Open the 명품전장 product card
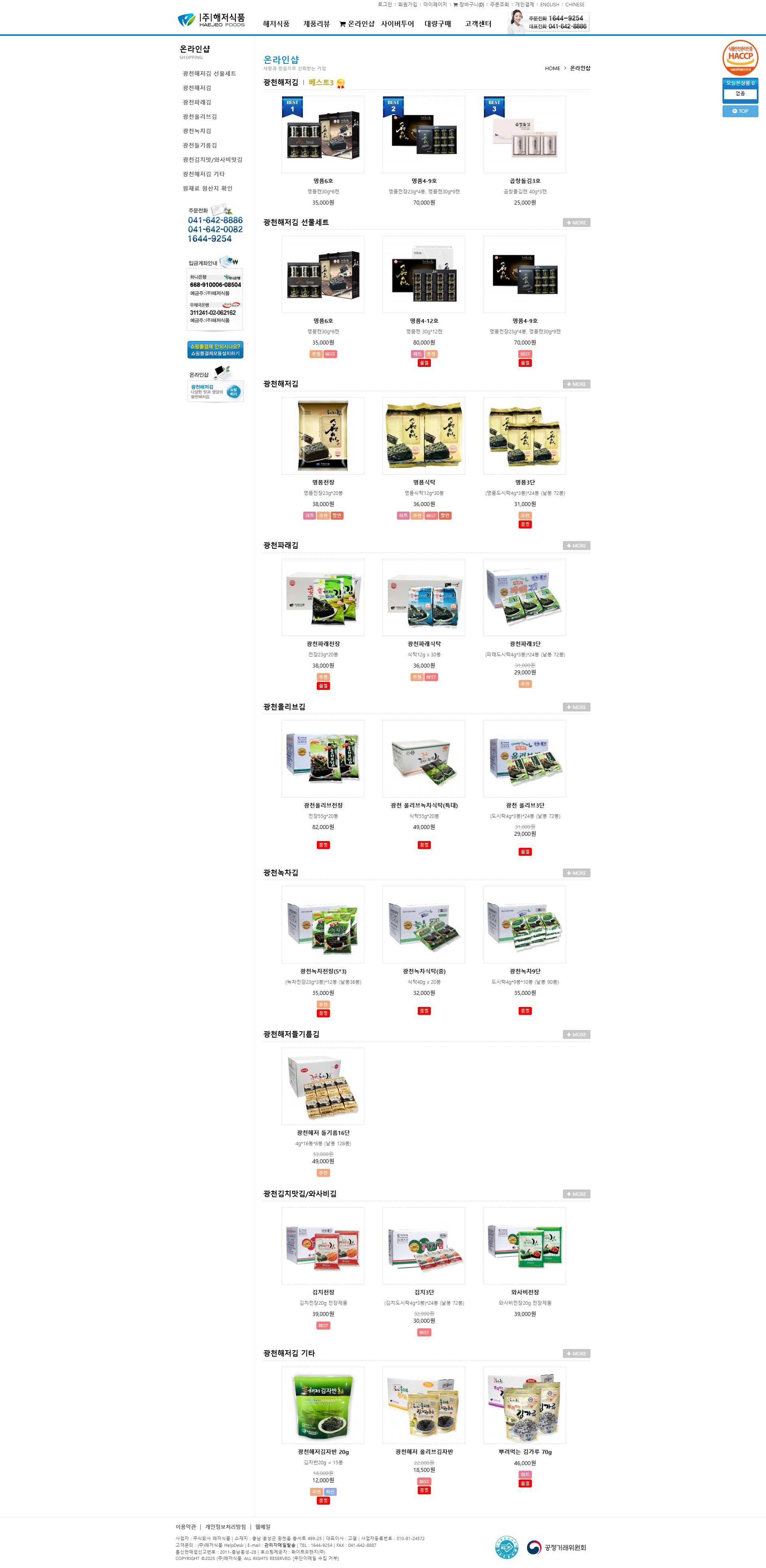This screenshot has width=766, height=1568. tap(323, 436)
